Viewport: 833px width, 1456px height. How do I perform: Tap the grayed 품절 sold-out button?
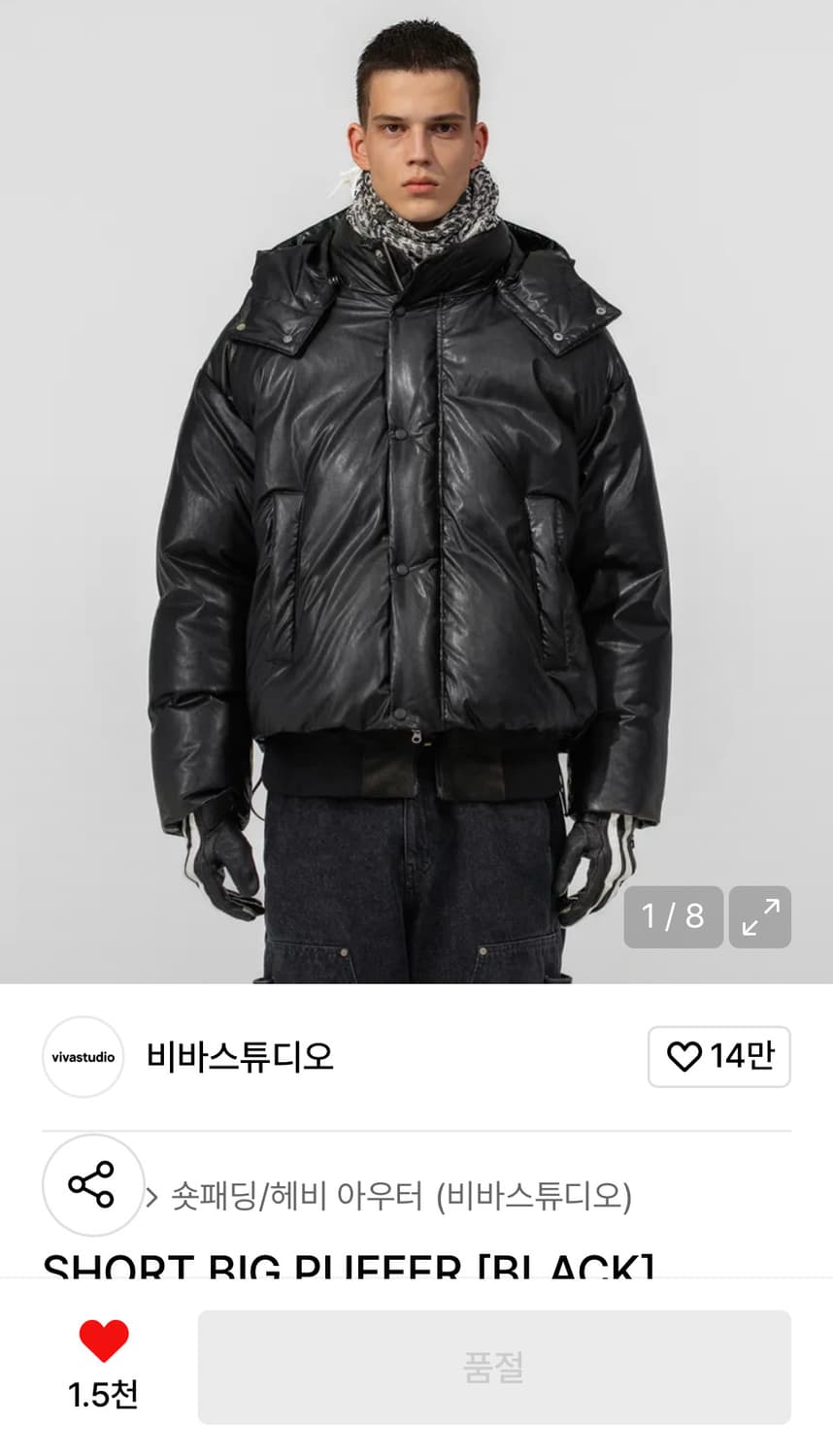[x=495, y=1367]
